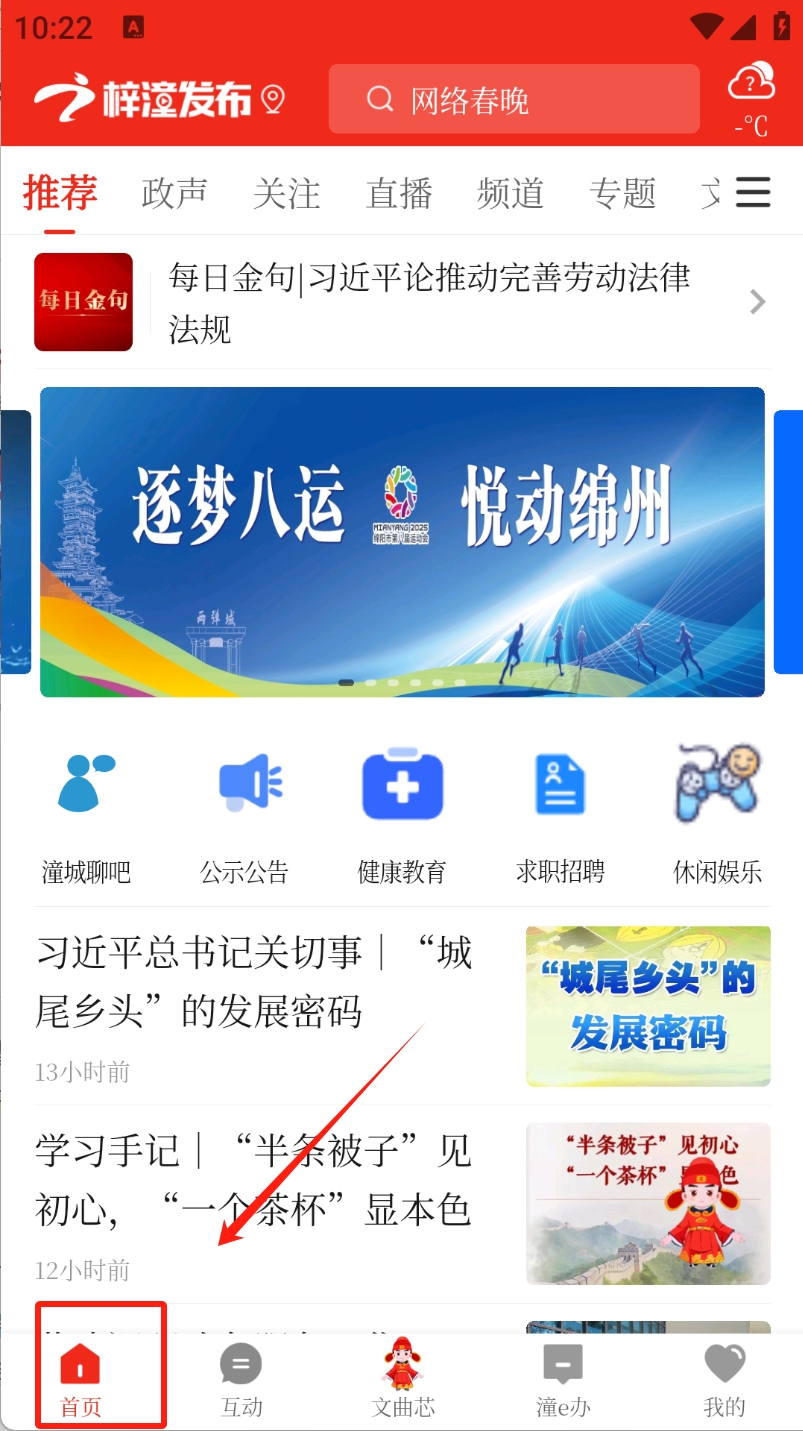Tap the location pin beside 梓潼发布
The image size is (803, 1431).
click(273, 99)
